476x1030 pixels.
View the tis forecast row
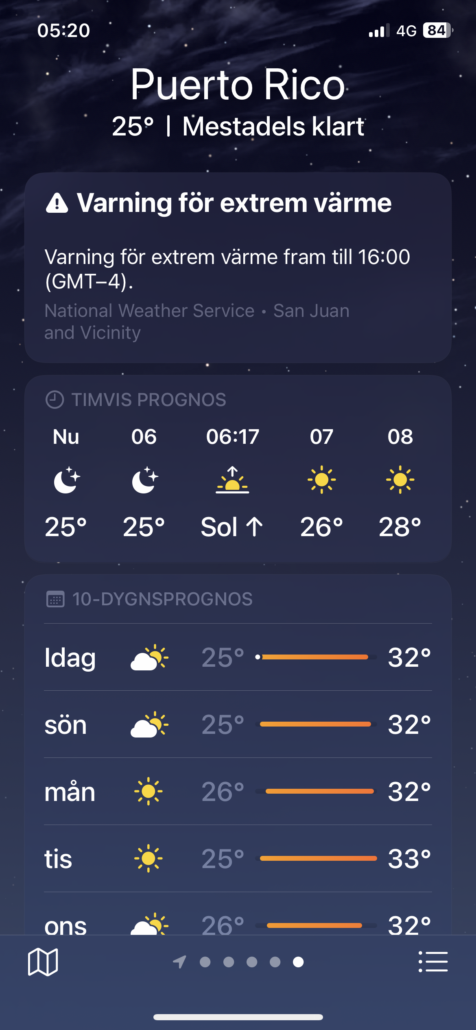click(238, 859)
